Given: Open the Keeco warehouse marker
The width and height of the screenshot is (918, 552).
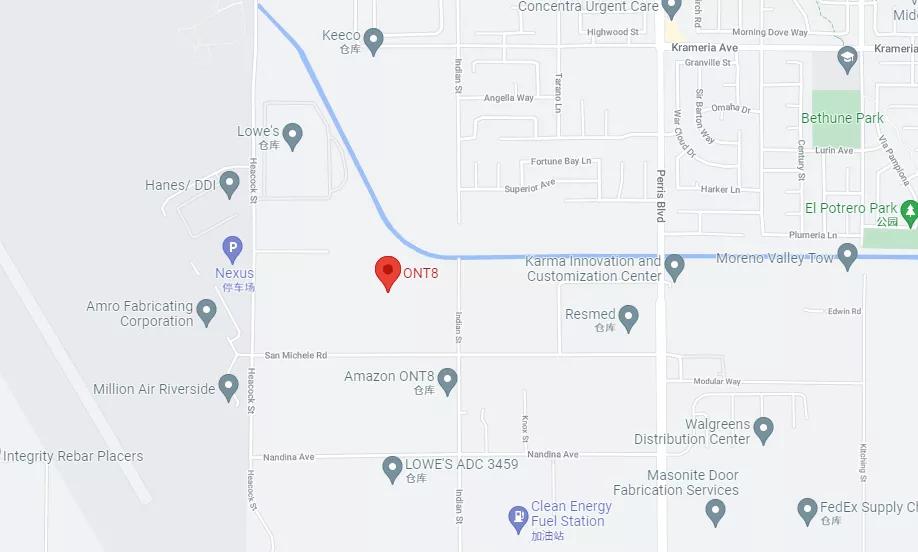Looking at the screenshot, I should (x=374, y=40).
